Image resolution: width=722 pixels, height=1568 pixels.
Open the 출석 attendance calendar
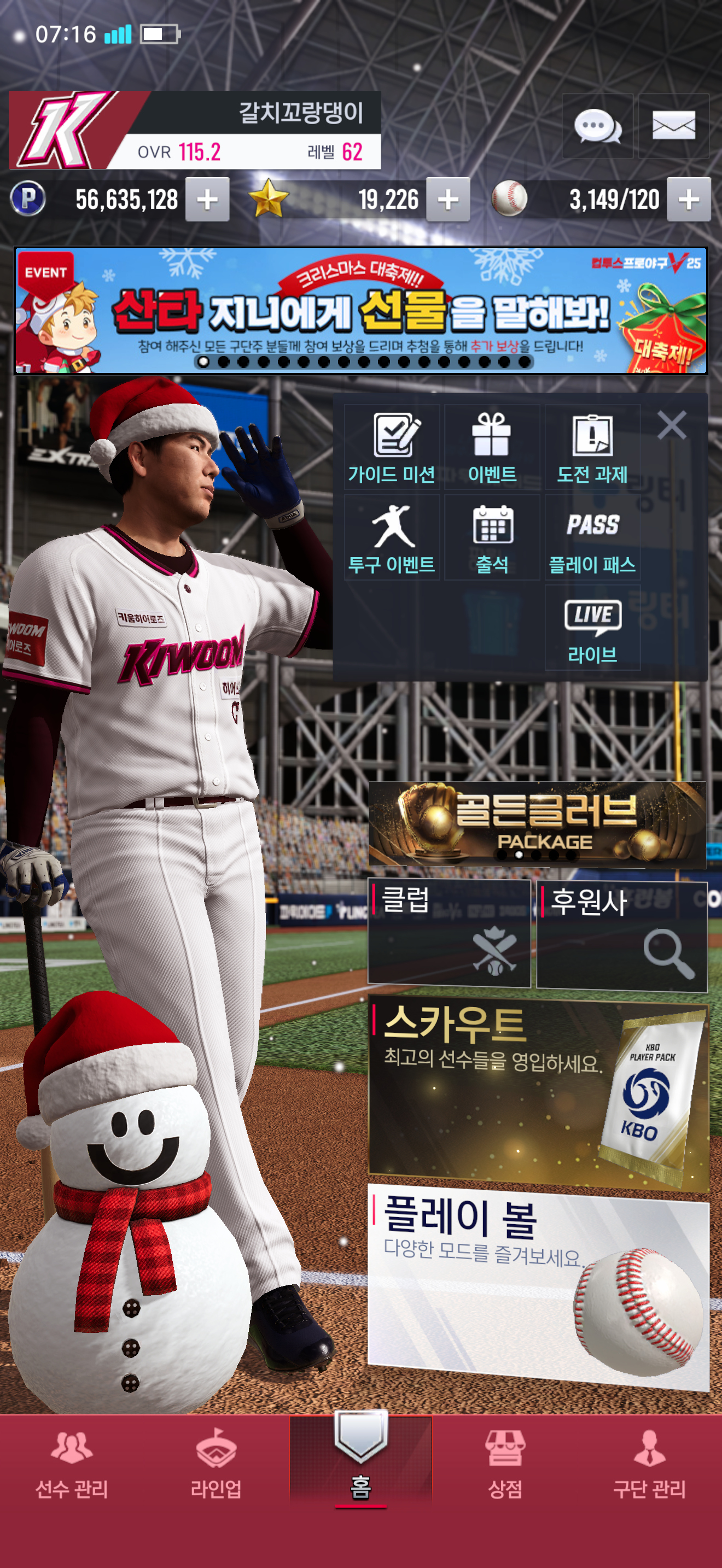pyautogui.click(x=492, y=537)
